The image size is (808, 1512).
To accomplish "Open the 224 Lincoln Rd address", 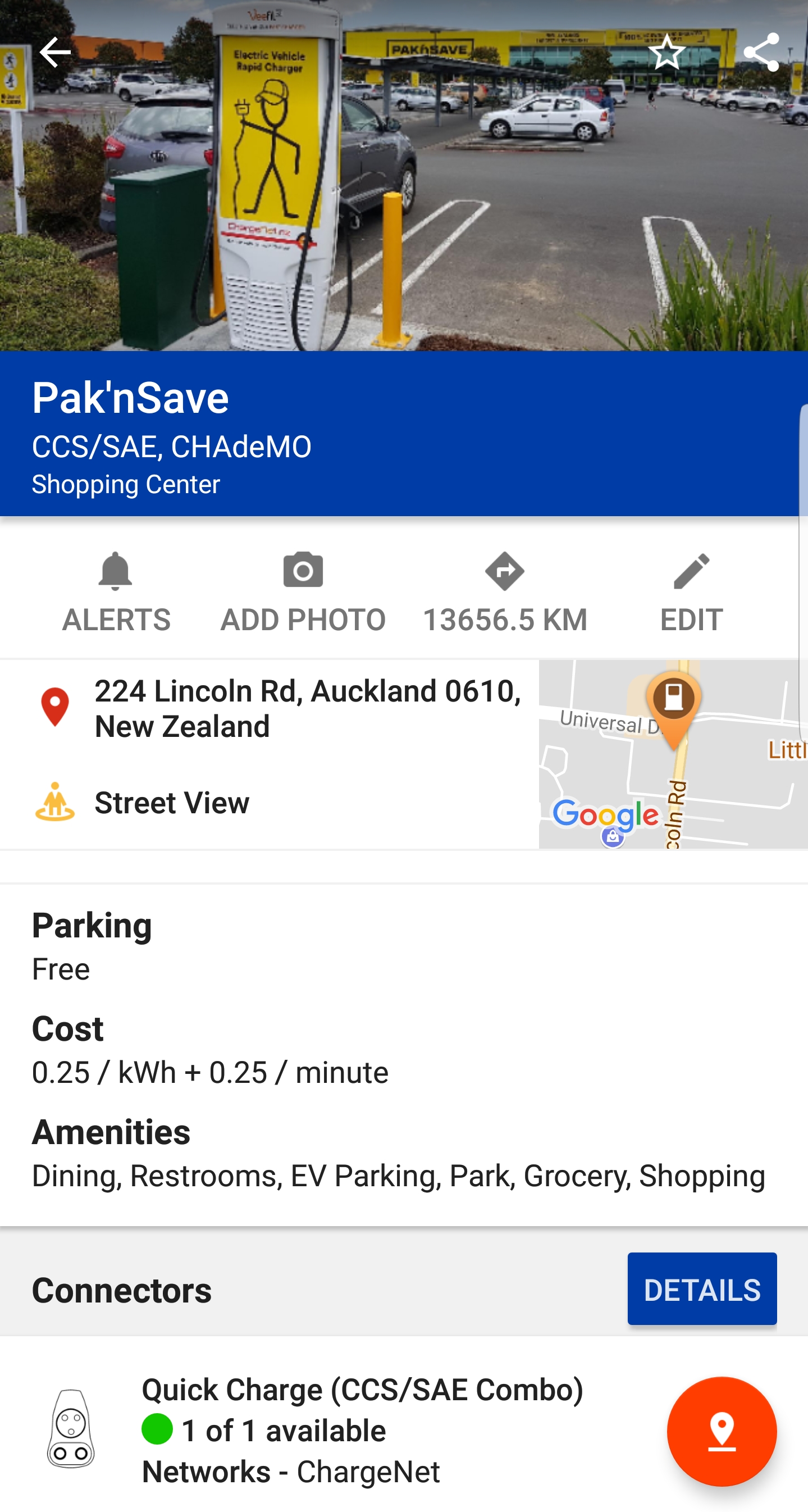I will pos(282,708).
